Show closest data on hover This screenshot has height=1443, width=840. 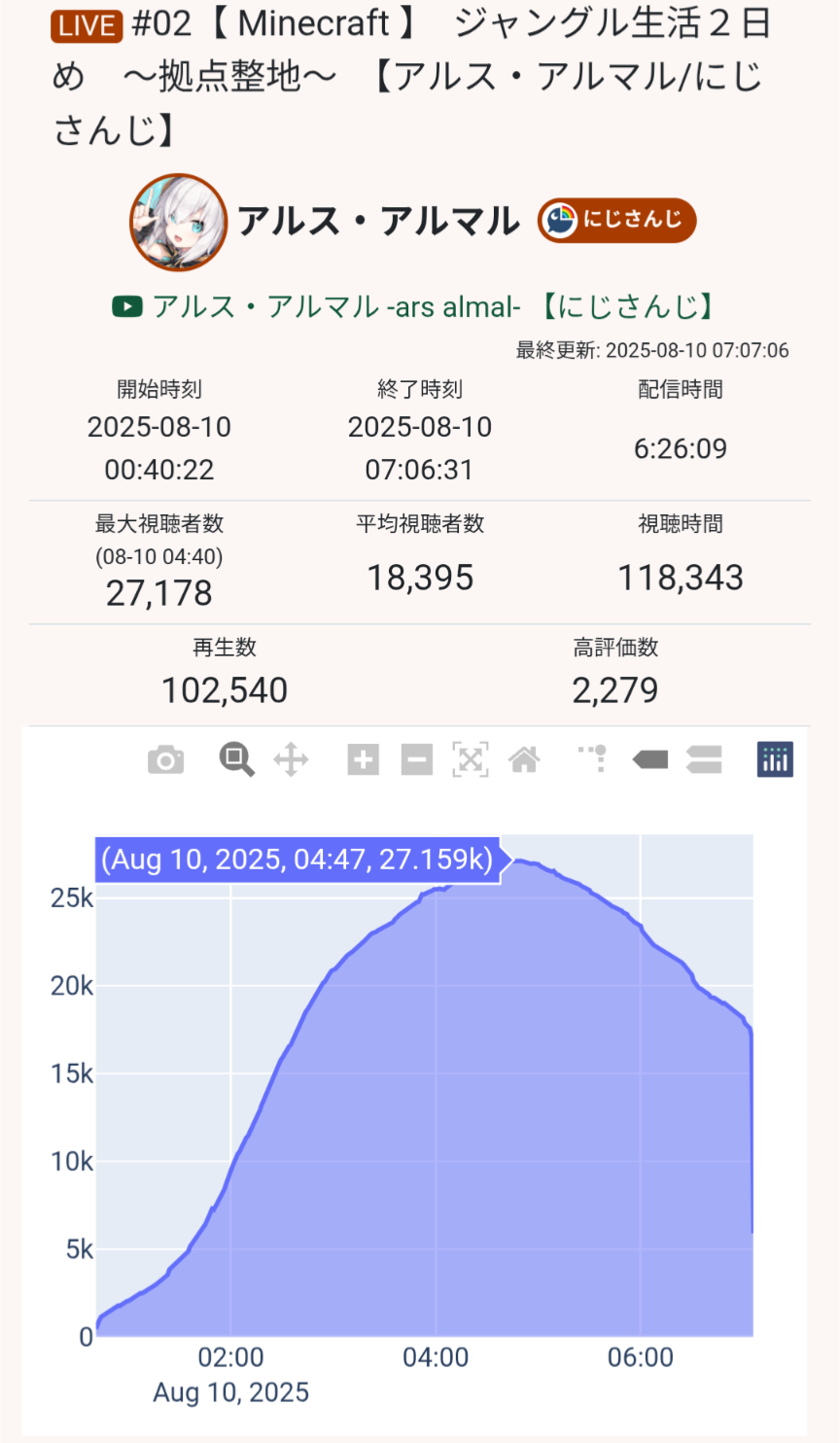click(x=650, y=759)
